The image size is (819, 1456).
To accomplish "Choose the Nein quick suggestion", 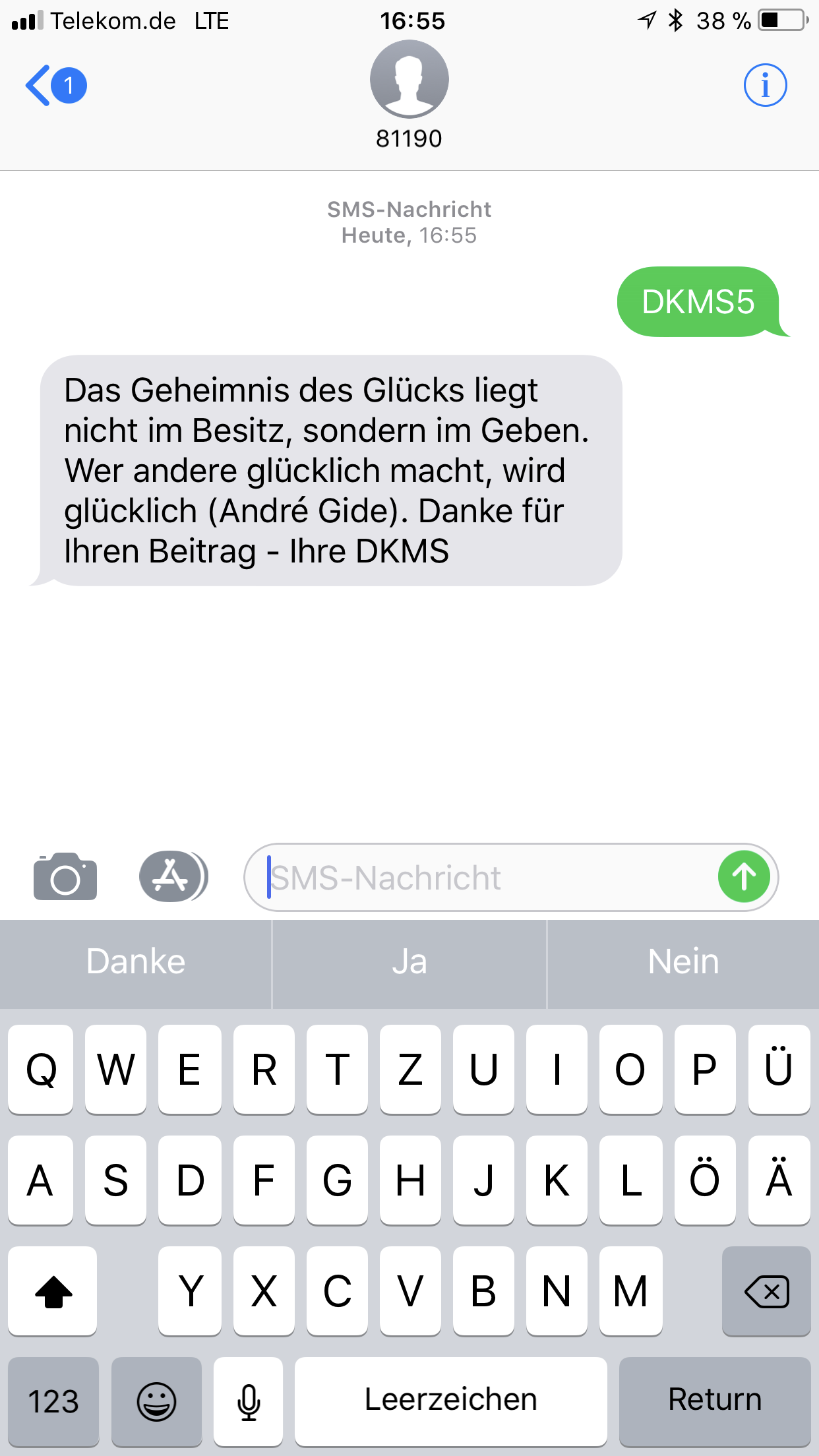I will pyautogui.click(x=683, y=961).
